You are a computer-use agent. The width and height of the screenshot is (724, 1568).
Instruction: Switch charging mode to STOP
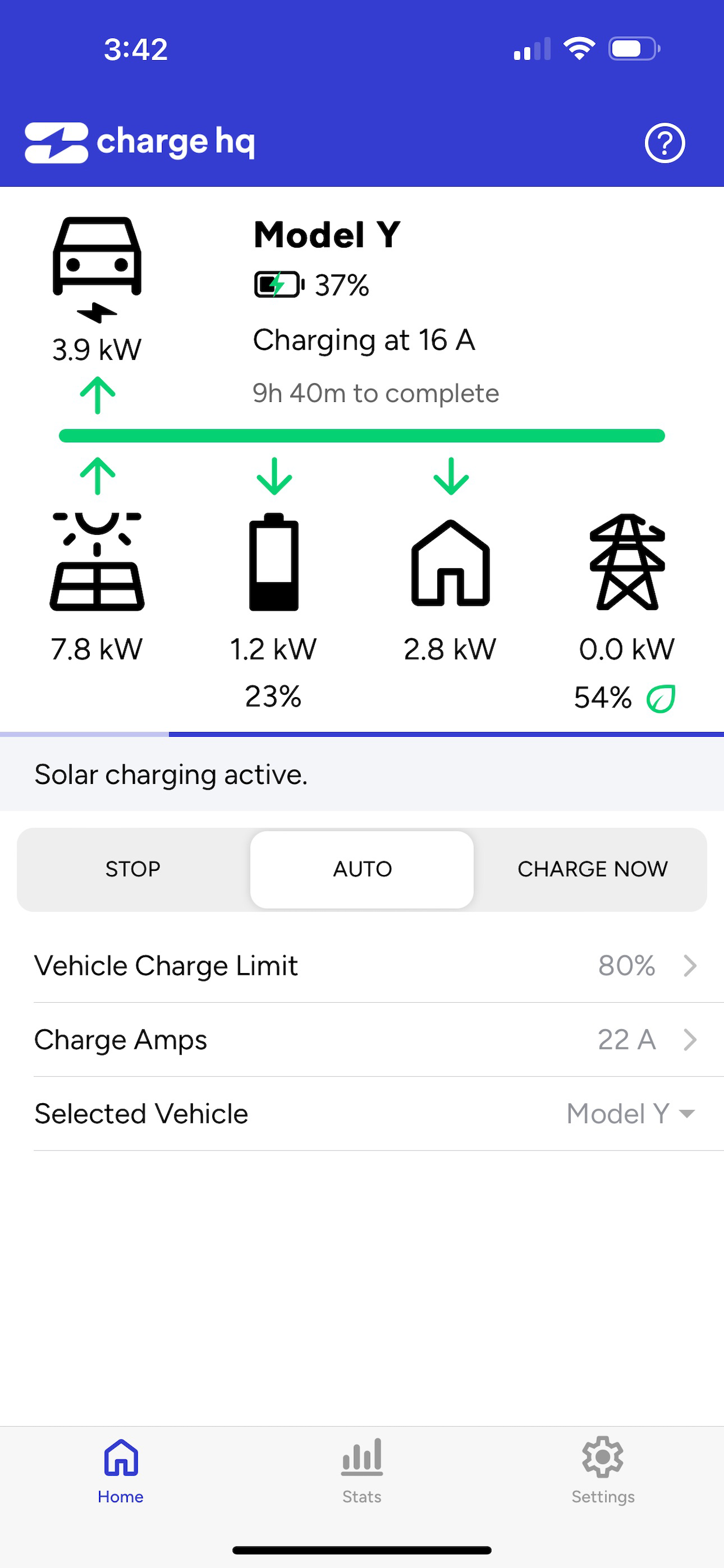point(133,869)
